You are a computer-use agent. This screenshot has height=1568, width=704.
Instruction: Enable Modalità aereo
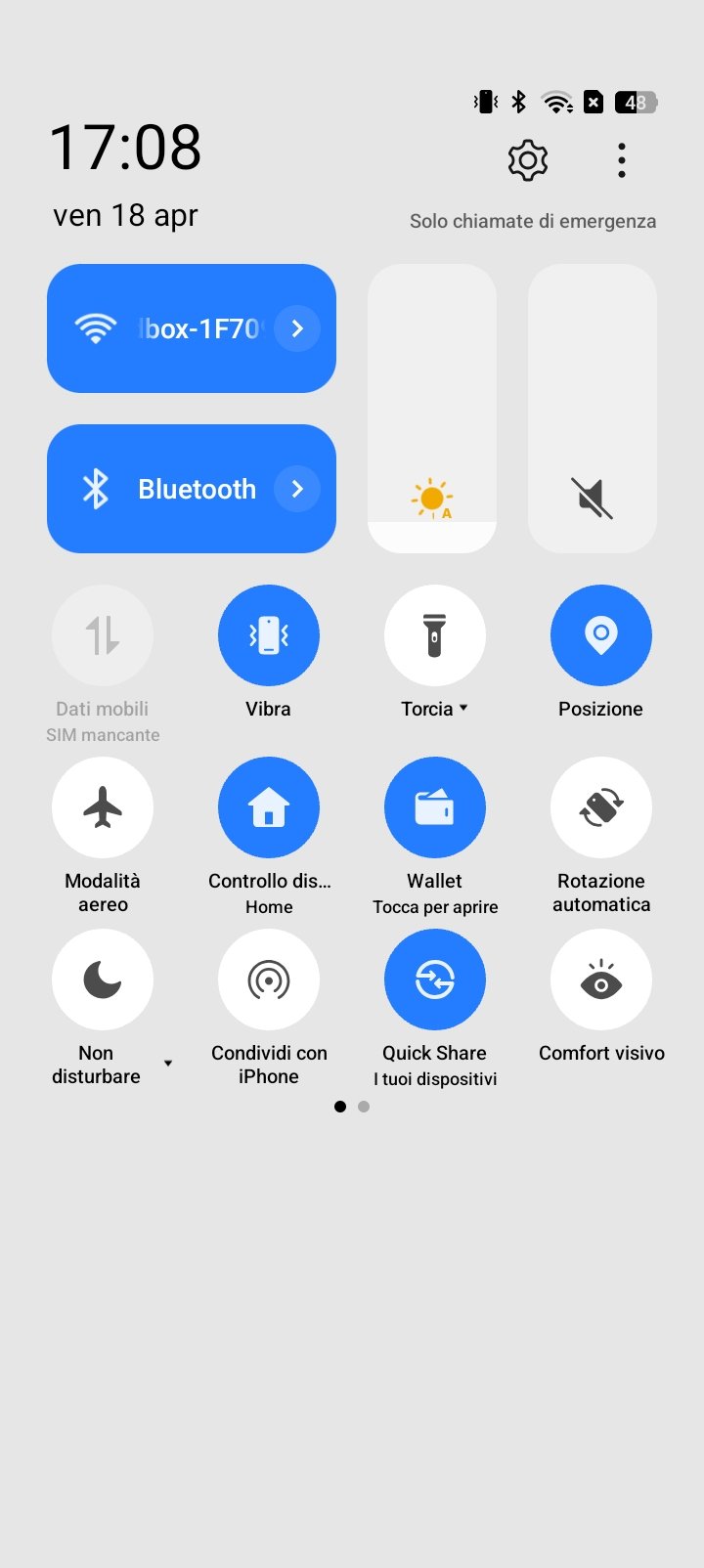click(x=103, y=807)
